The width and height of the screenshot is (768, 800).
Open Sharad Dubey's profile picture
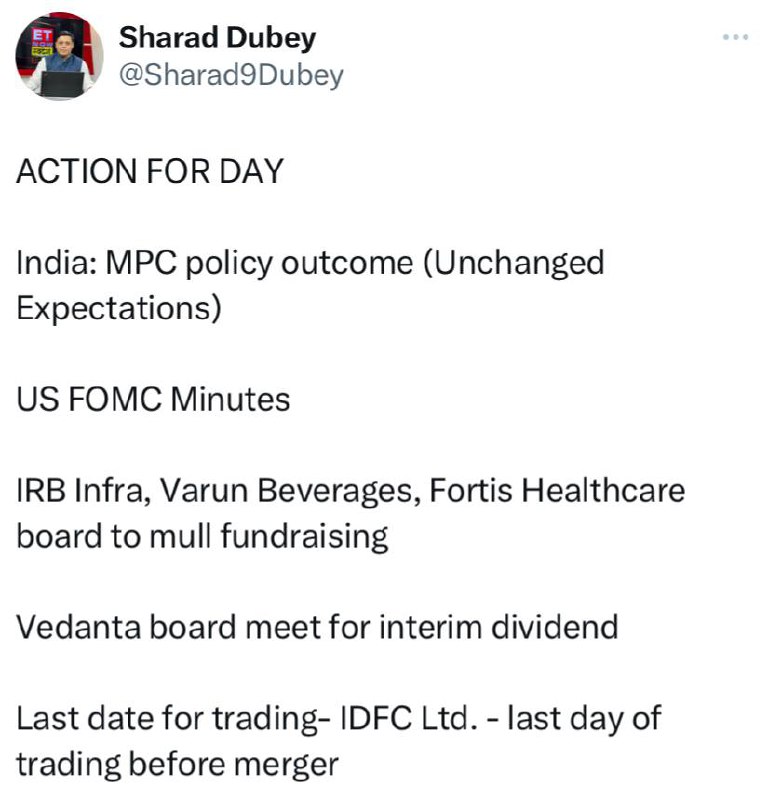click(59, 56)
